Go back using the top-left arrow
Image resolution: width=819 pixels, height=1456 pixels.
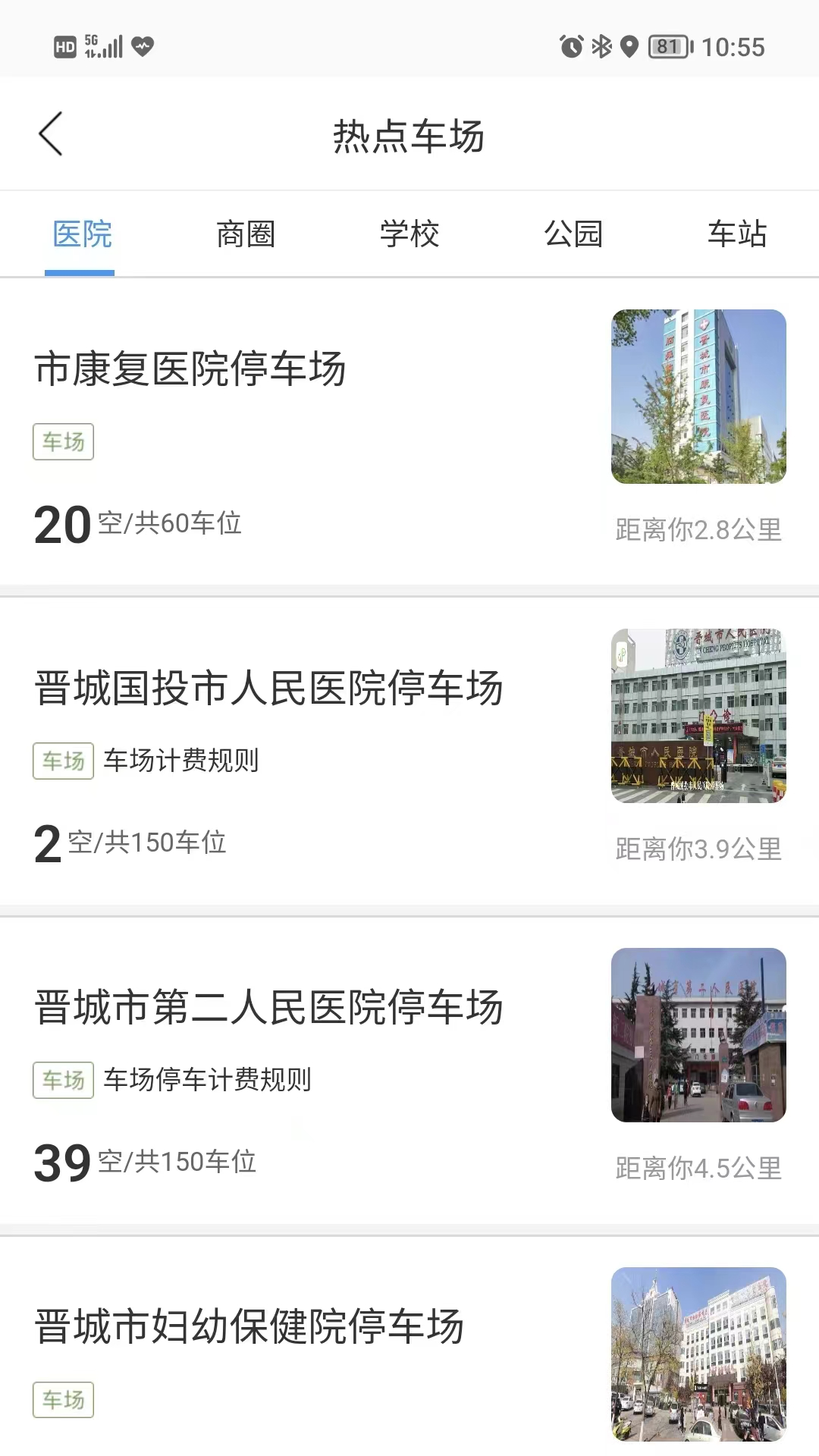point(51,134)
